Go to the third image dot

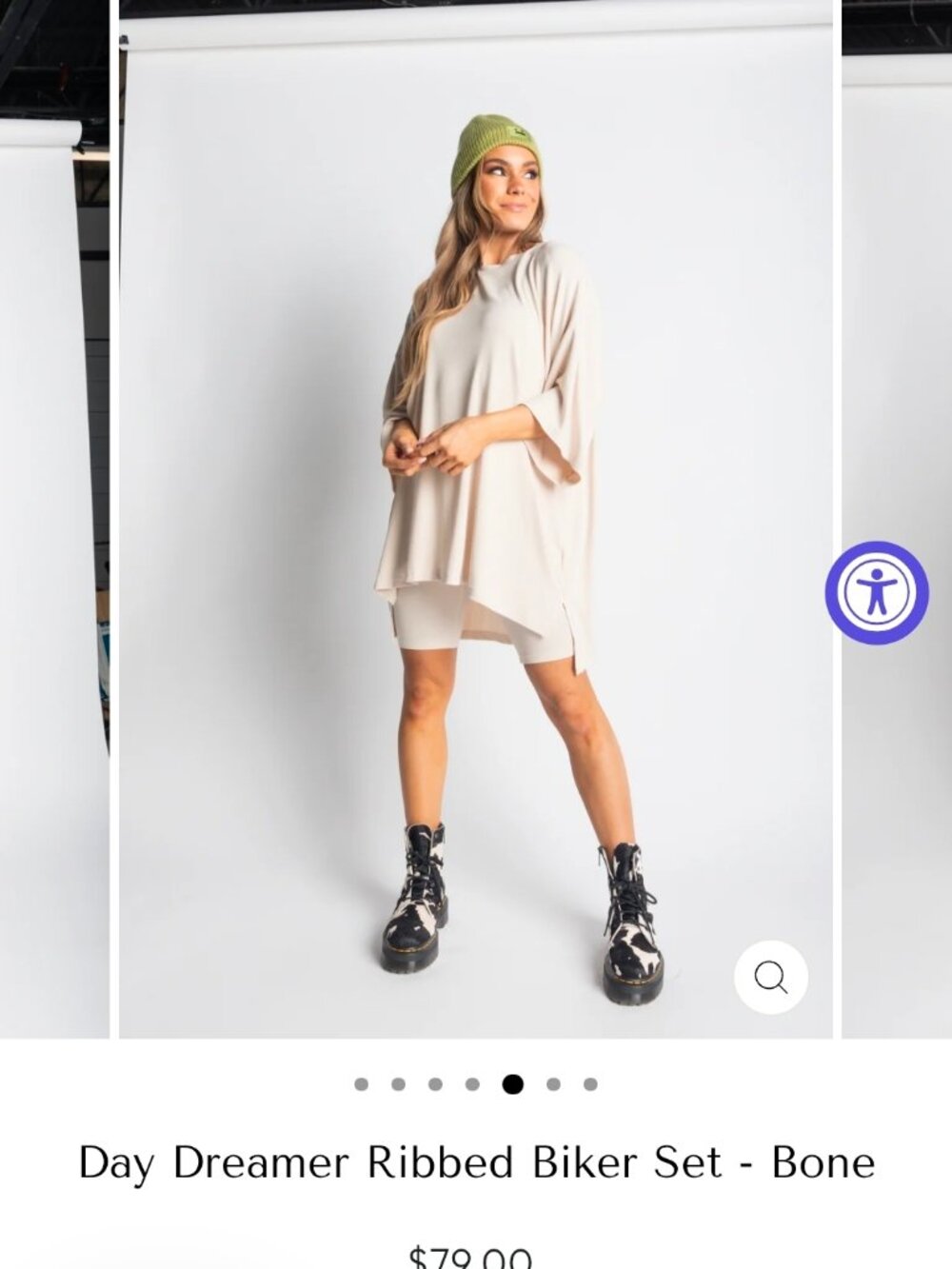435,1084
